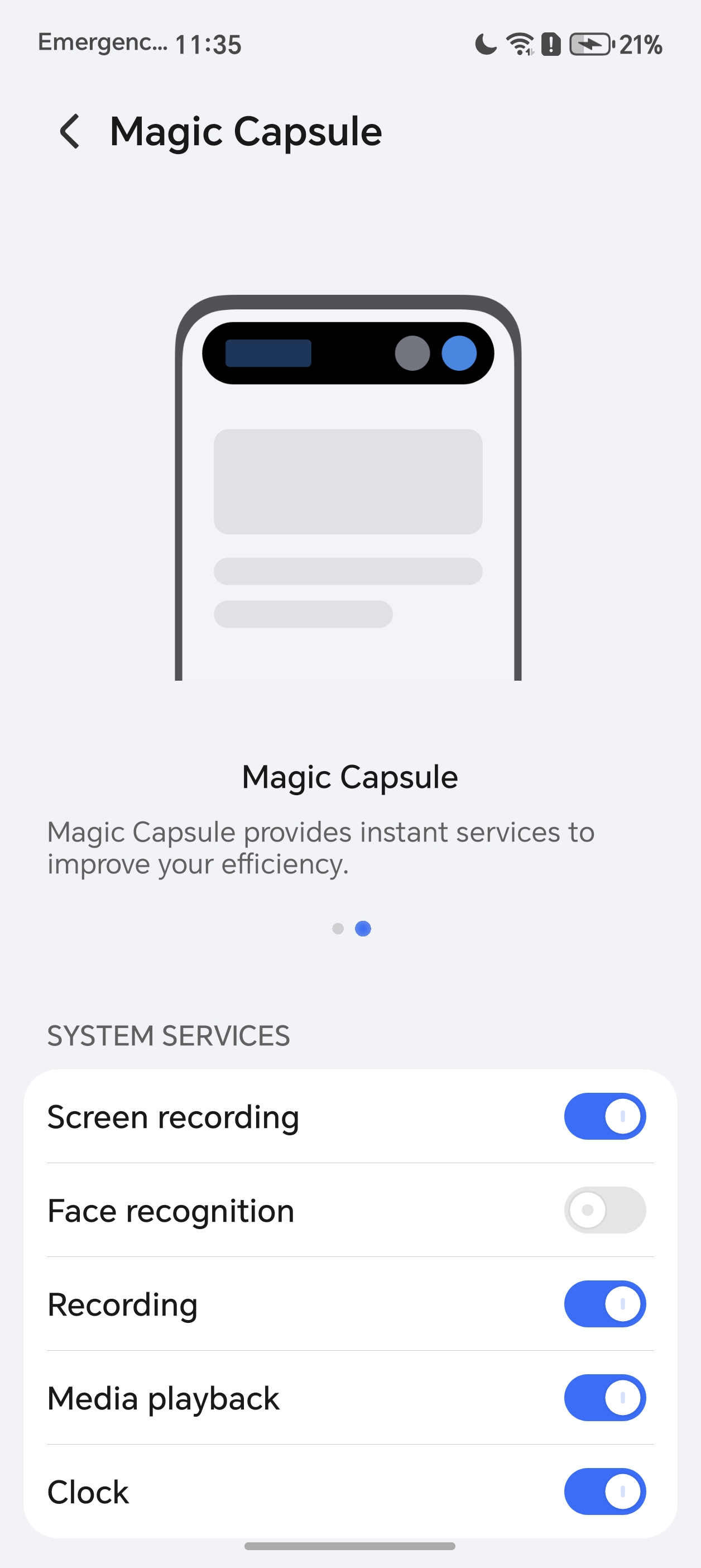Image resolution: width=701 pixels, height=1568 pixels.
Task: Turn off the Recording switch
Action: [x=604, y=1304]
